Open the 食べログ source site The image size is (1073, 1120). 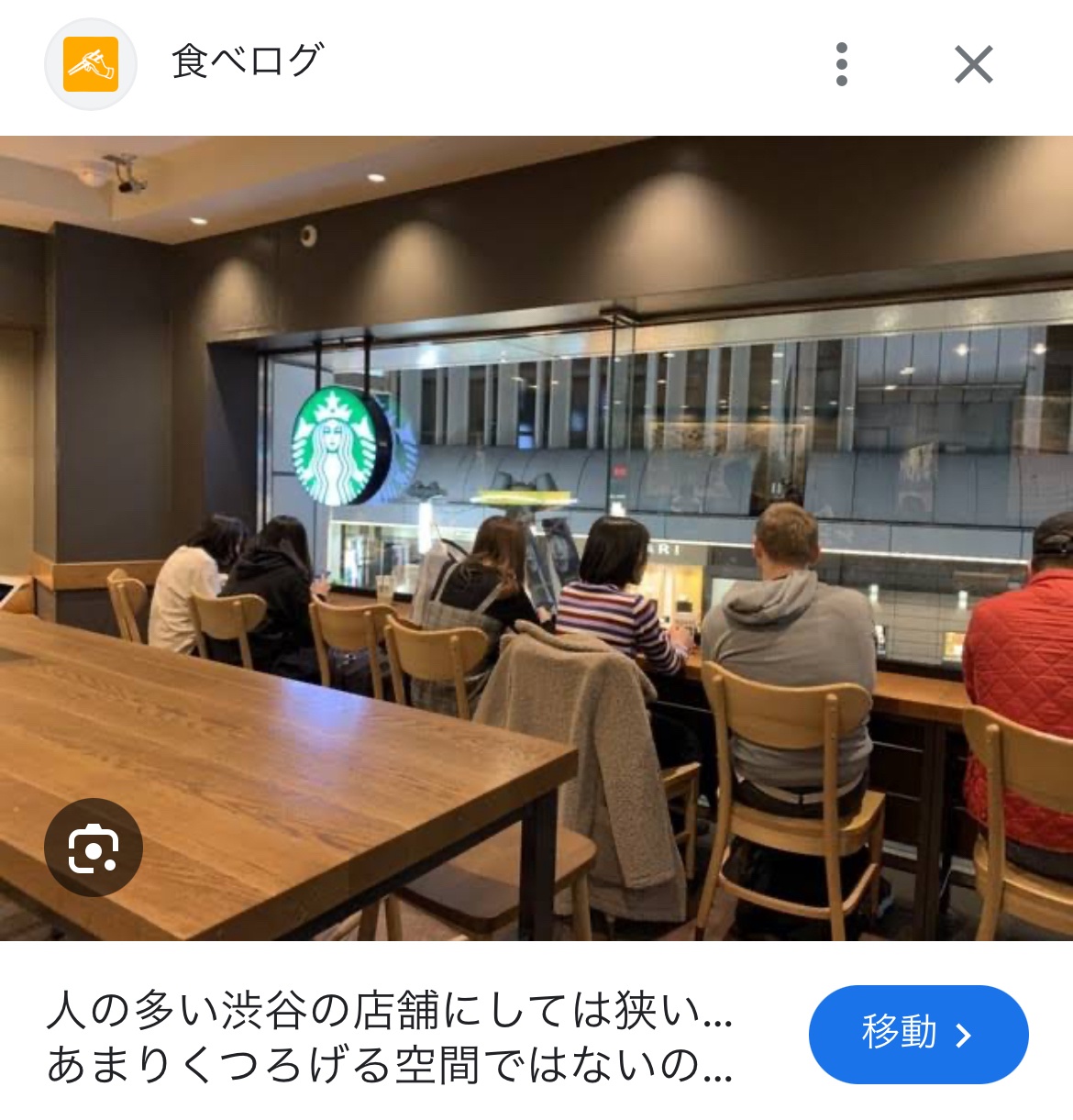coord(247,62)
